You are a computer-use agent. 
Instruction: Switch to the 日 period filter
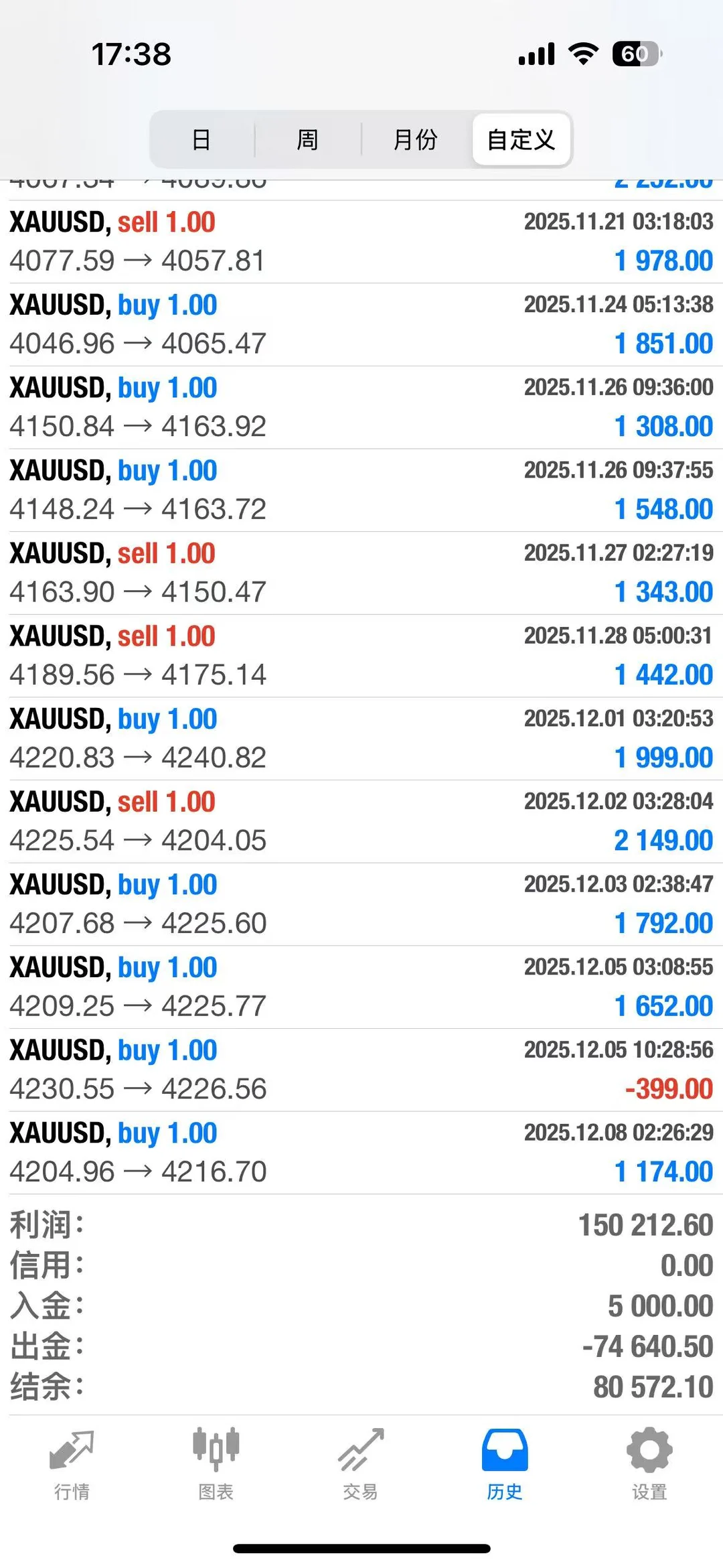tap(202, 140)
